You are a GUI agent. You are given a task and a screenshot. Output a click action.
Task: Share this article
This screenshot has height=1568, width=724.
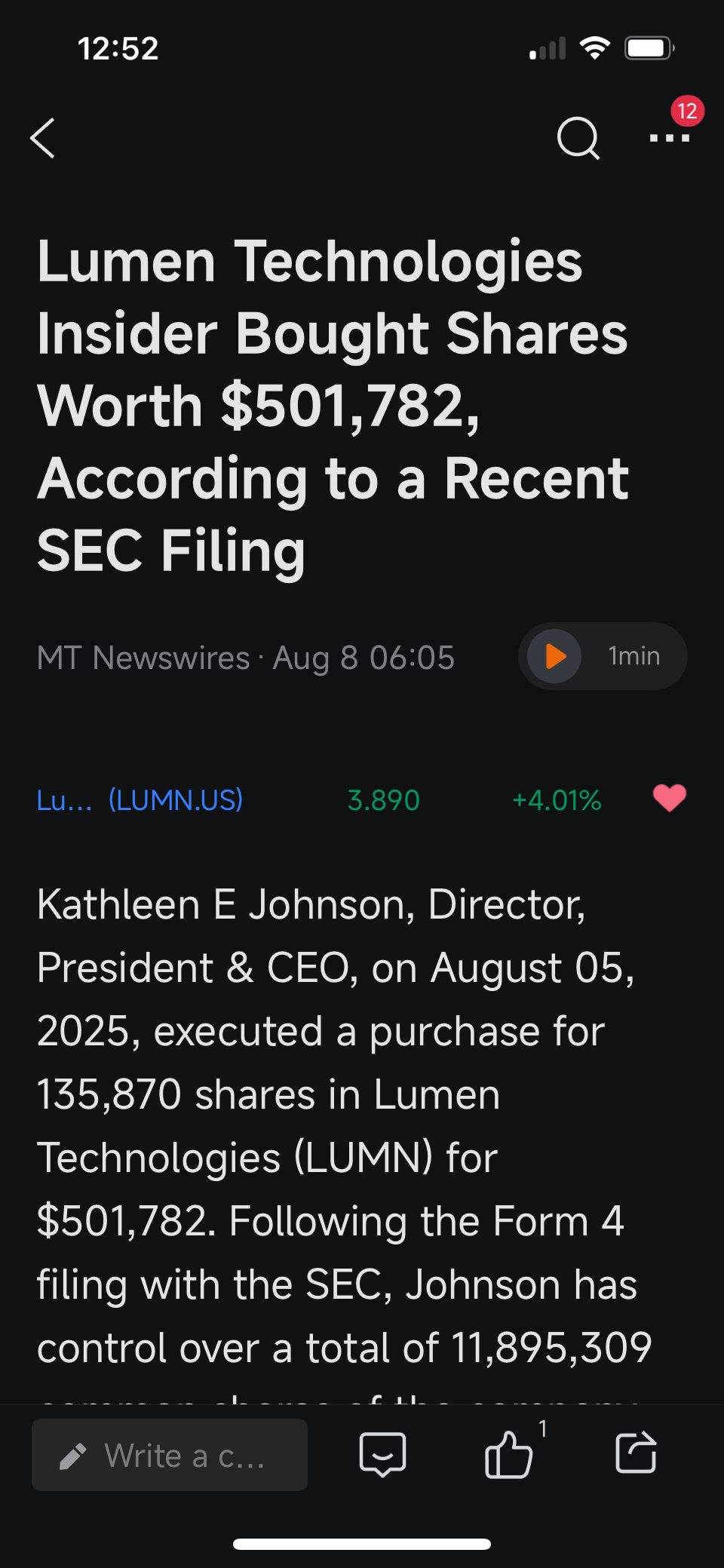(x=636, y=1452)
